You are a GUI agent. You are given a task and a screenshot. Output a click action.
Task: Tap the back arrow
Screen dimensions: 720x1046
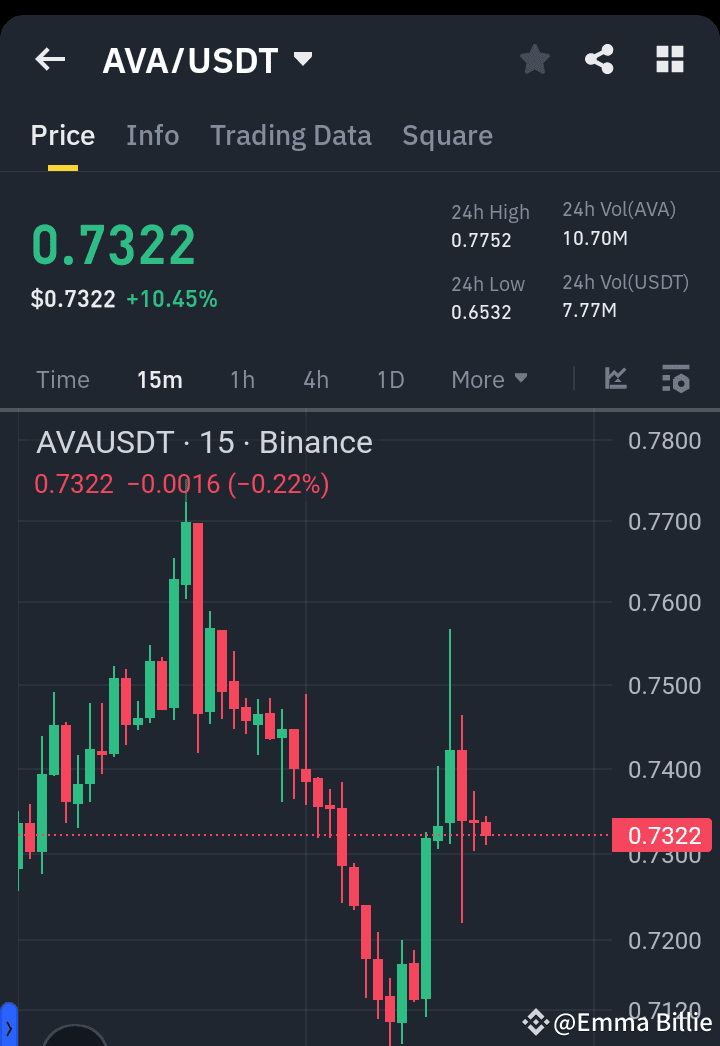coord(49,59)
